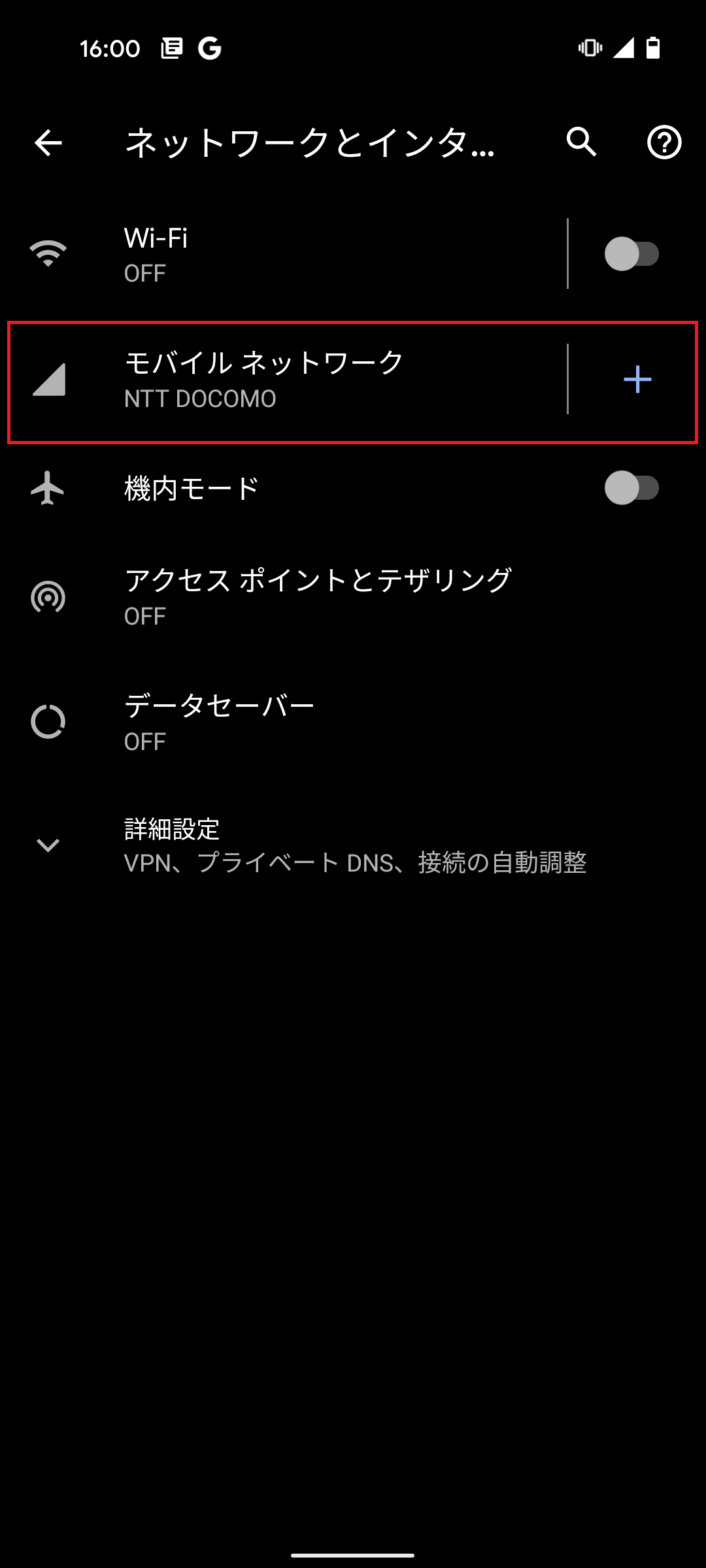Click the Google G icon in status bar
Screen dimensions: 706x1568
coord(210,48)
